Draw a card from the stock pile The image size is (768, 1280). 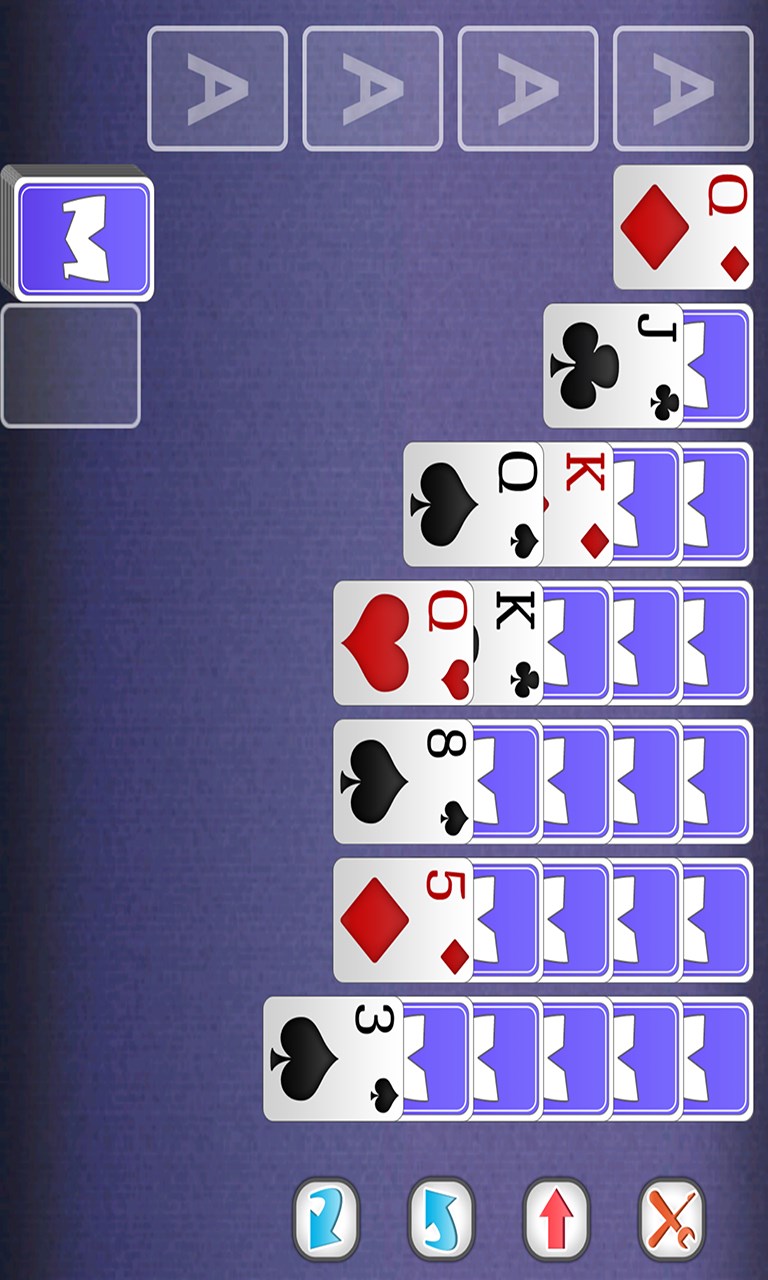84,237
